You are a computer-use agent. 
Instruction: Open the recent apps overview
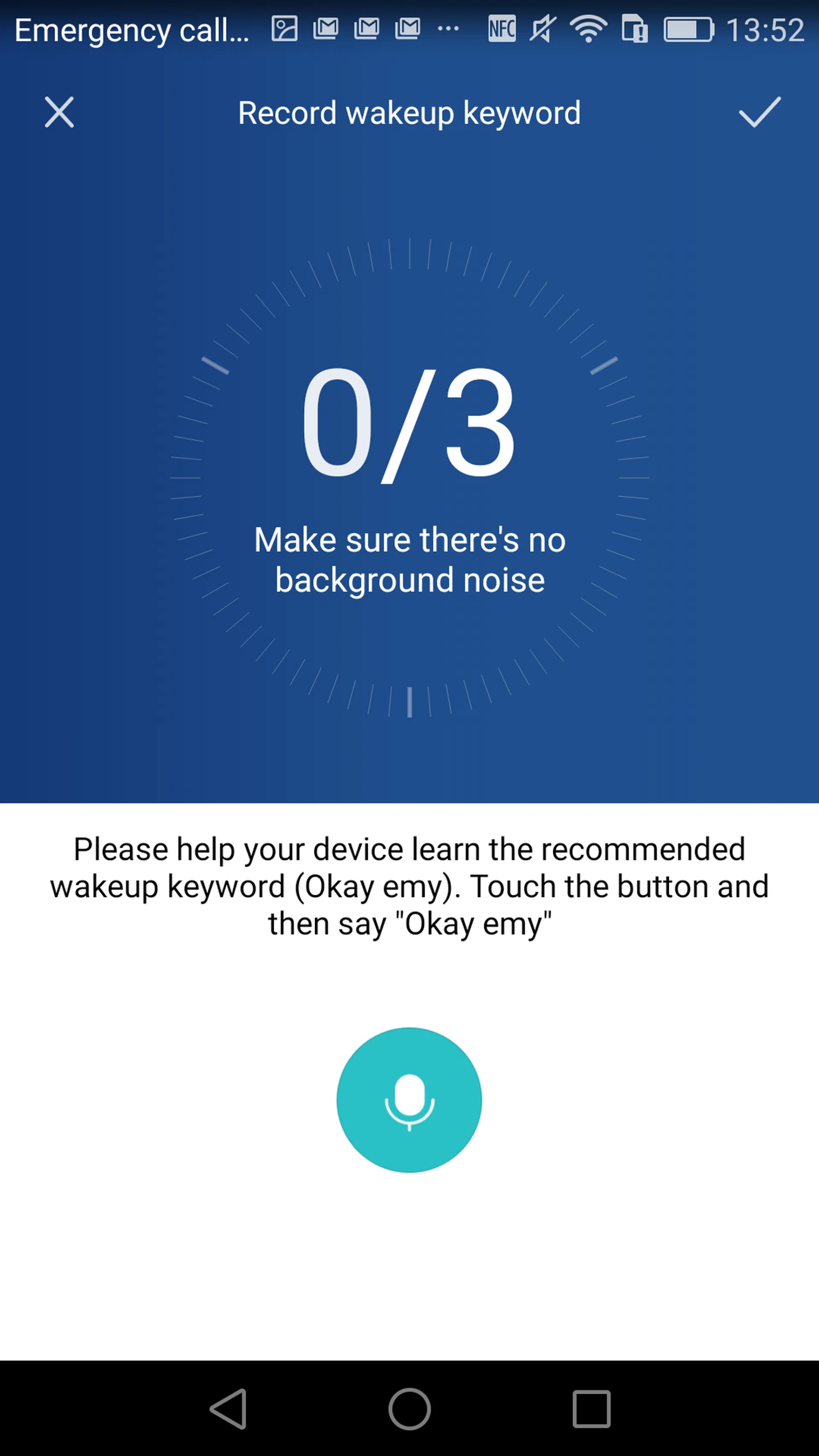click(x=591, y=1409)
